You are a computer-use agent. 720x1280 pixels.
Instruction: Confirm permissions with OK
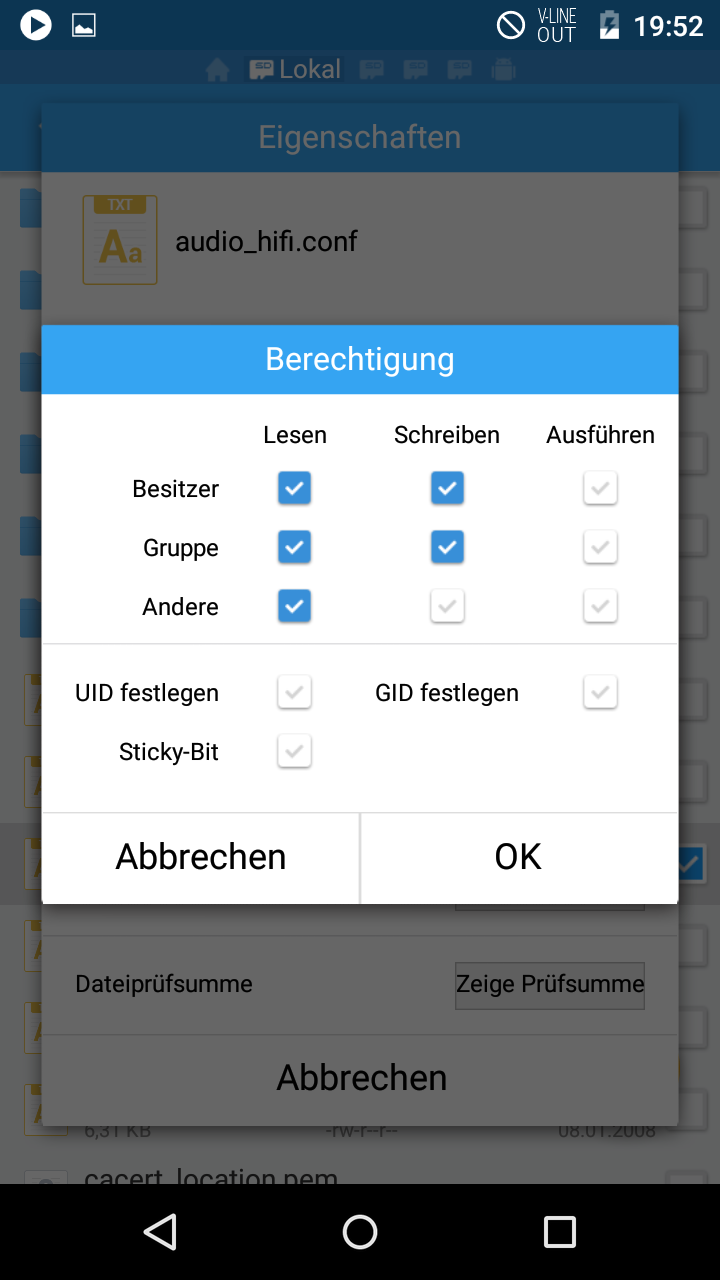(519, 858)
